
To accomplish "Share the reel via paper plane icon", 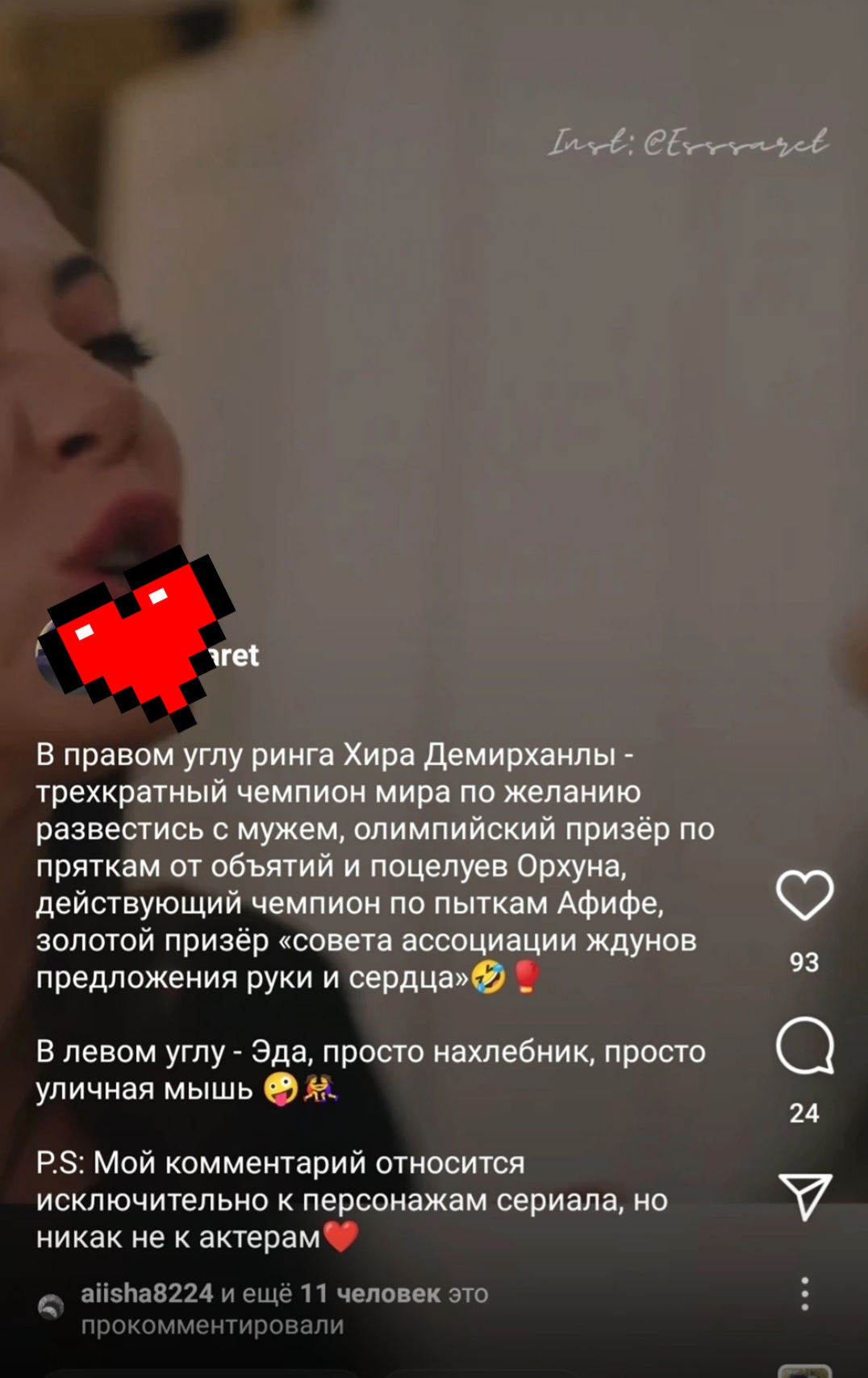I will coord(804,1196).
